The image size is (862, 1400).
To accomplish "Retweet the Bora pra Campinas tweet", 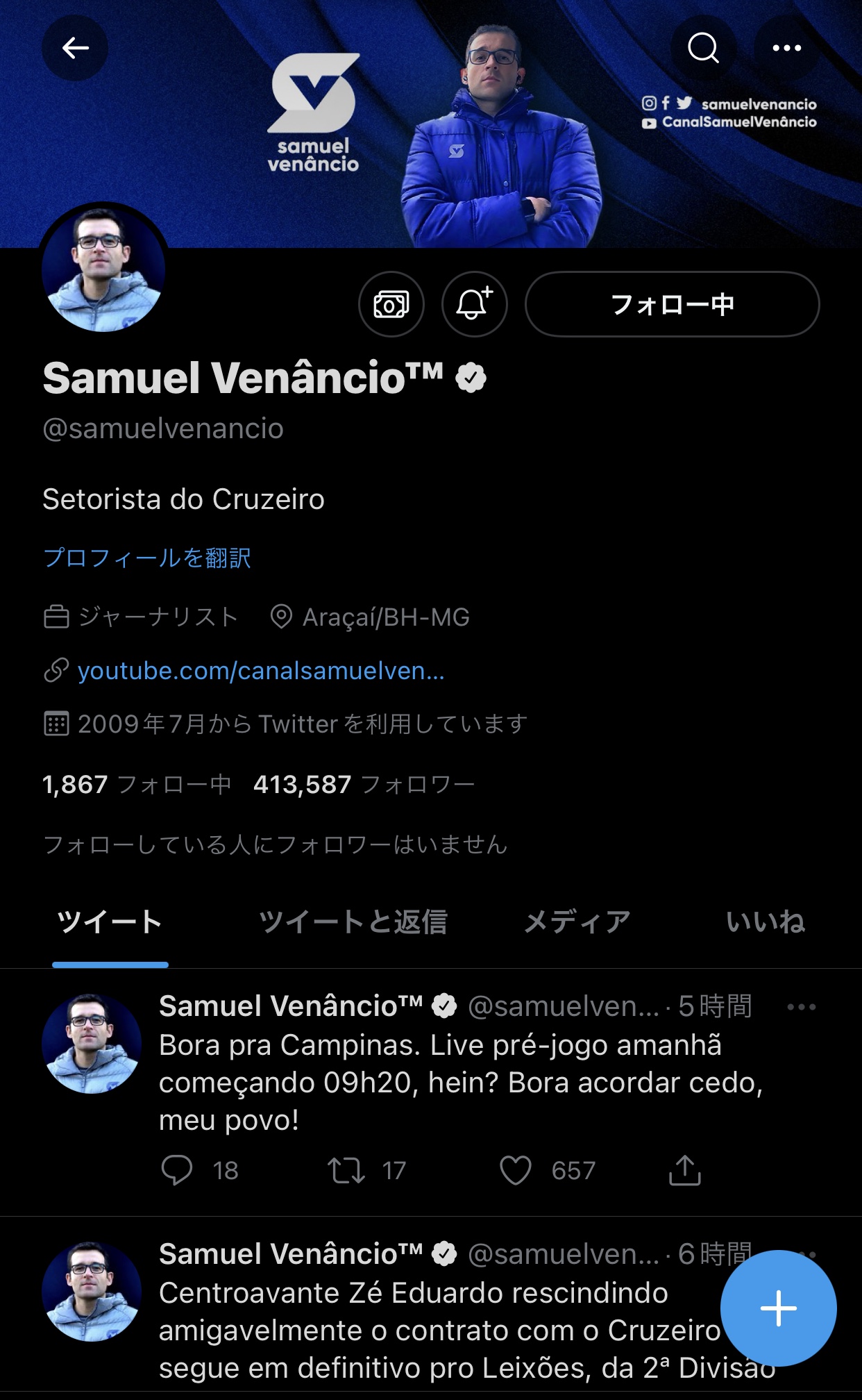I will pyautogui.click(x=346, y=1170).
